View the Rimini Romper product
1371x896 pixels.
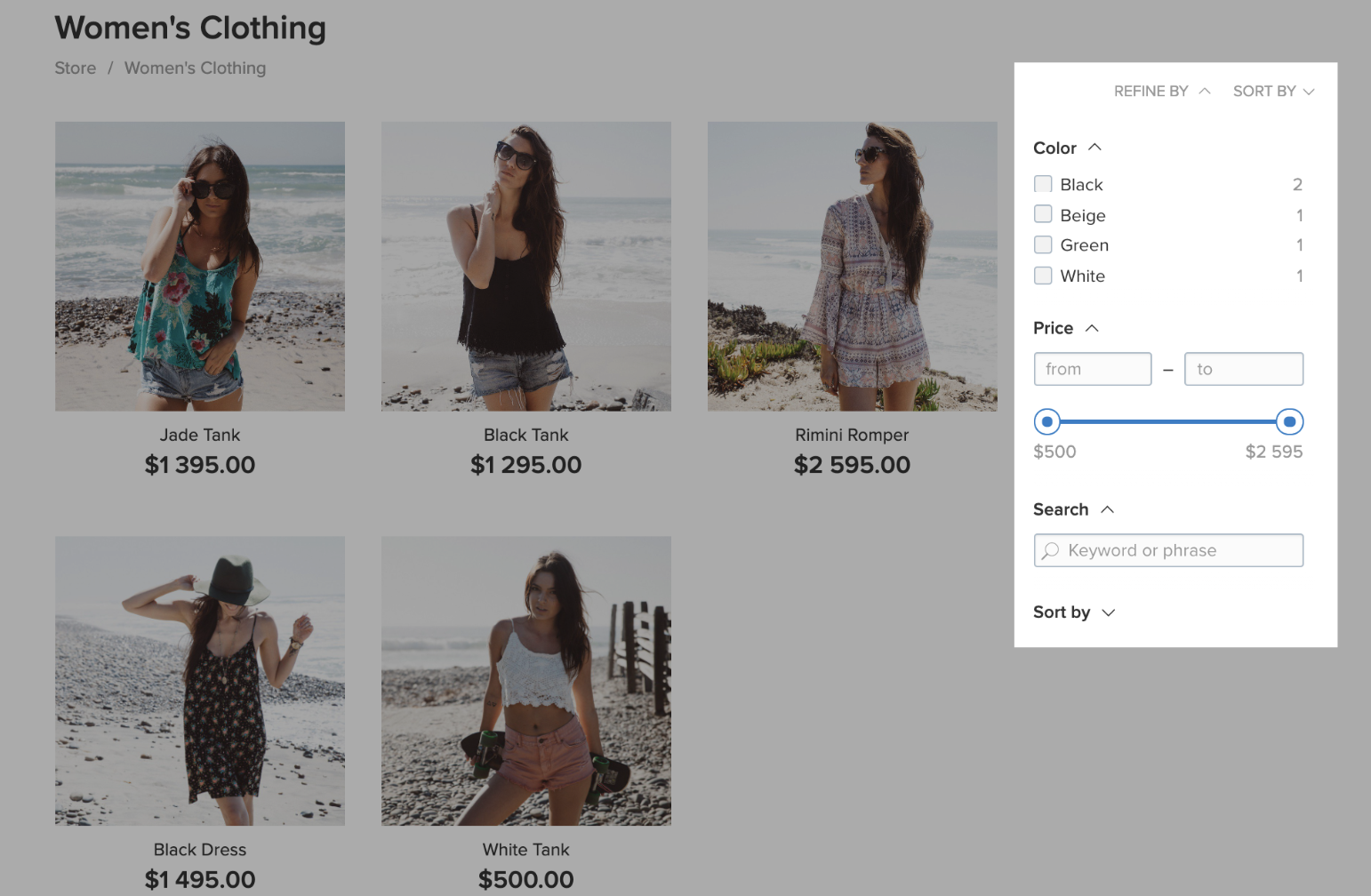point(852,267)
